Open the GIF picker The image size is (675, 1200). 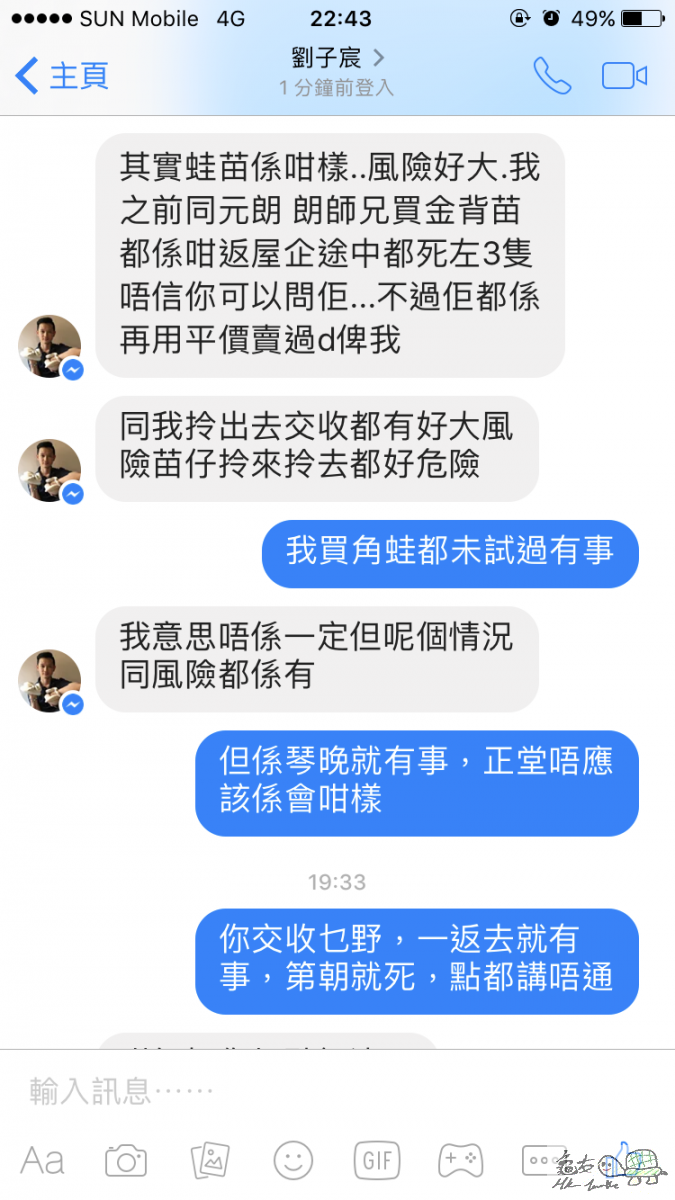[x=377, y=1160]
